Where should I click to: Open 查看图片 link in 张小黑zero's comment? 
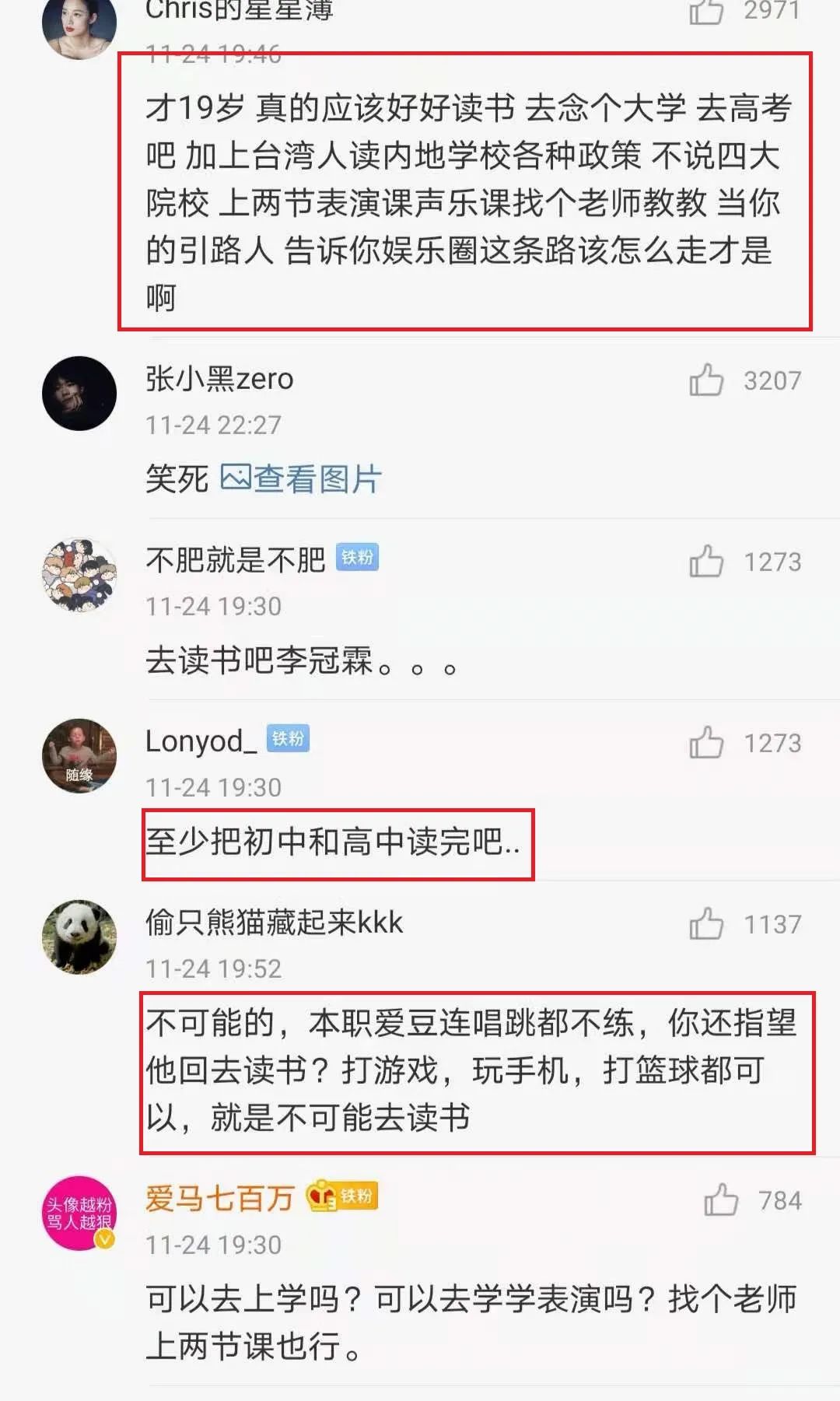(x=302, y=478)
